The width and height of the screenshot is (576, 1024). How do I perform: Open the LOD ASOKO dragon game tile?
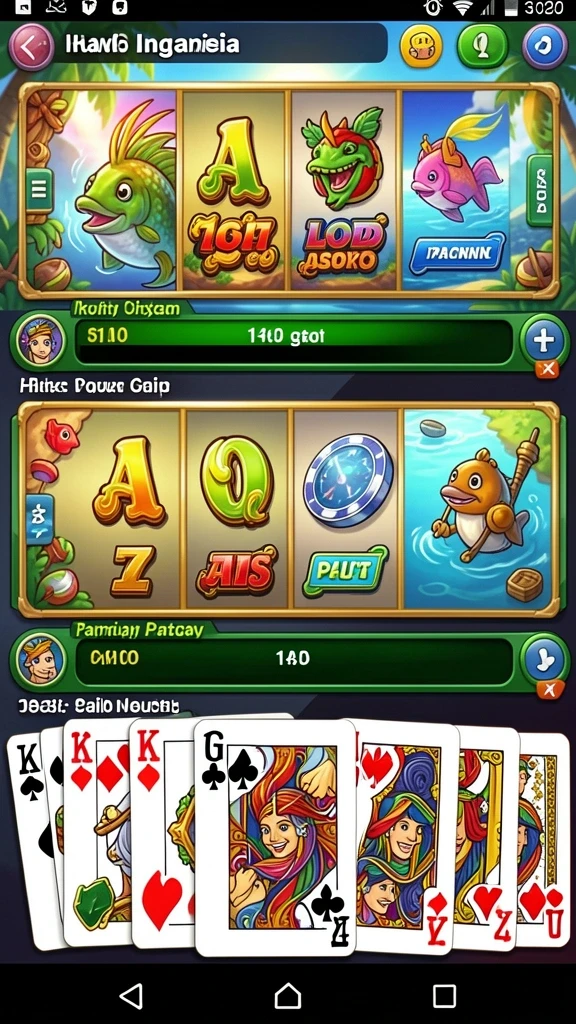(344, 190)
